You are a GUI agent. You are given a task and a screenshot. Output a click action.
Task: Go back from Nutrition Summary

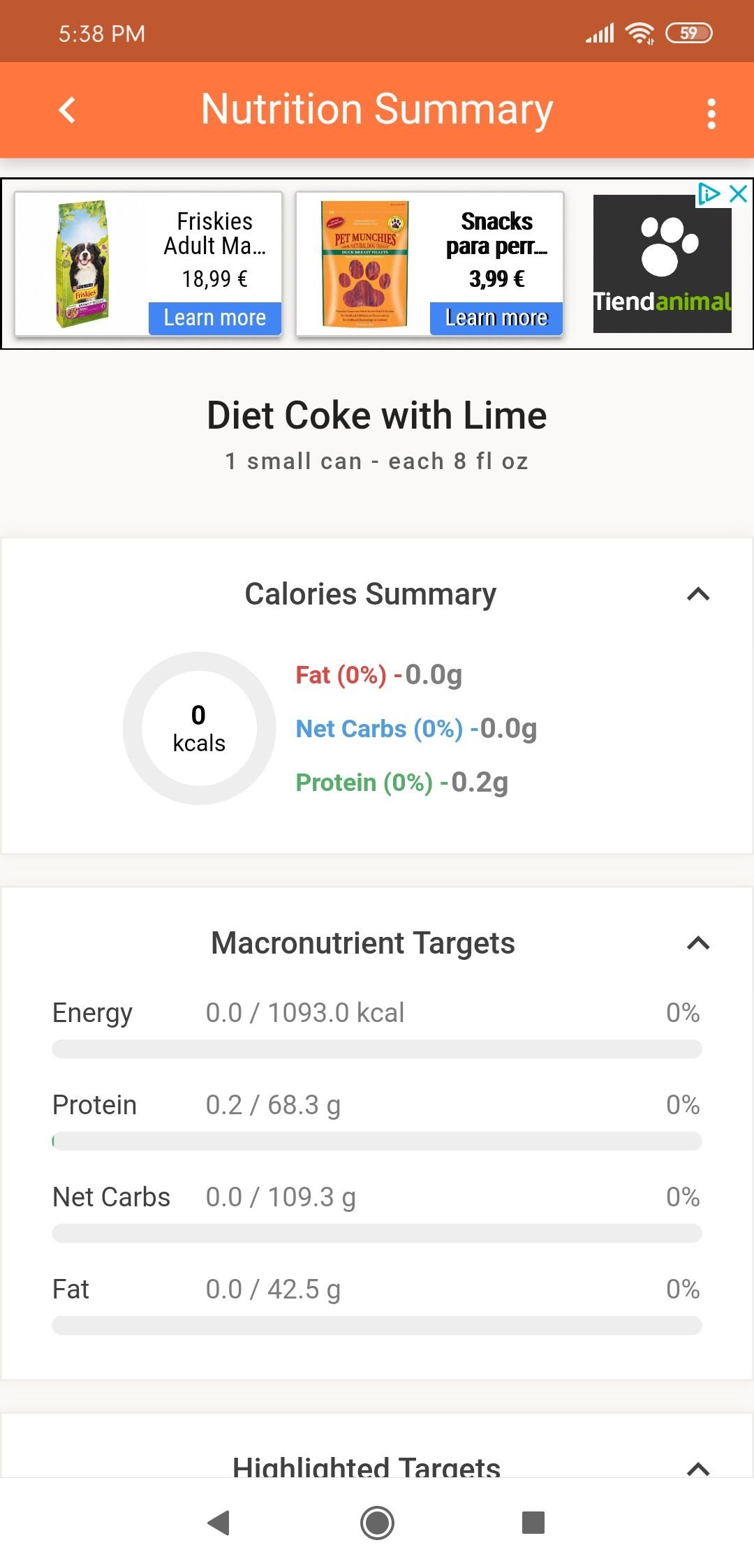(67, 110)
